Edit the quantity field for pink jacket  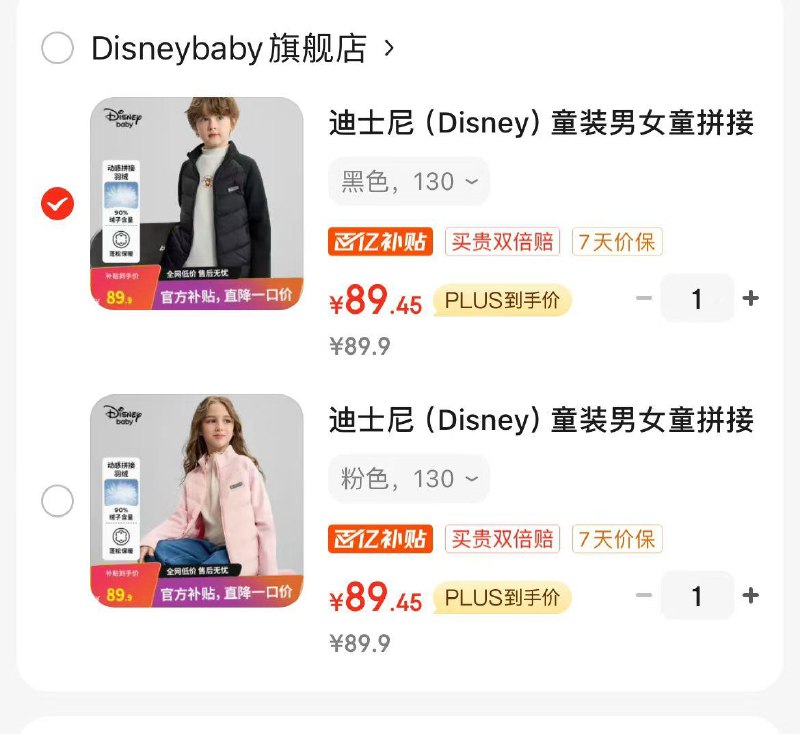[x=697, y=596]
